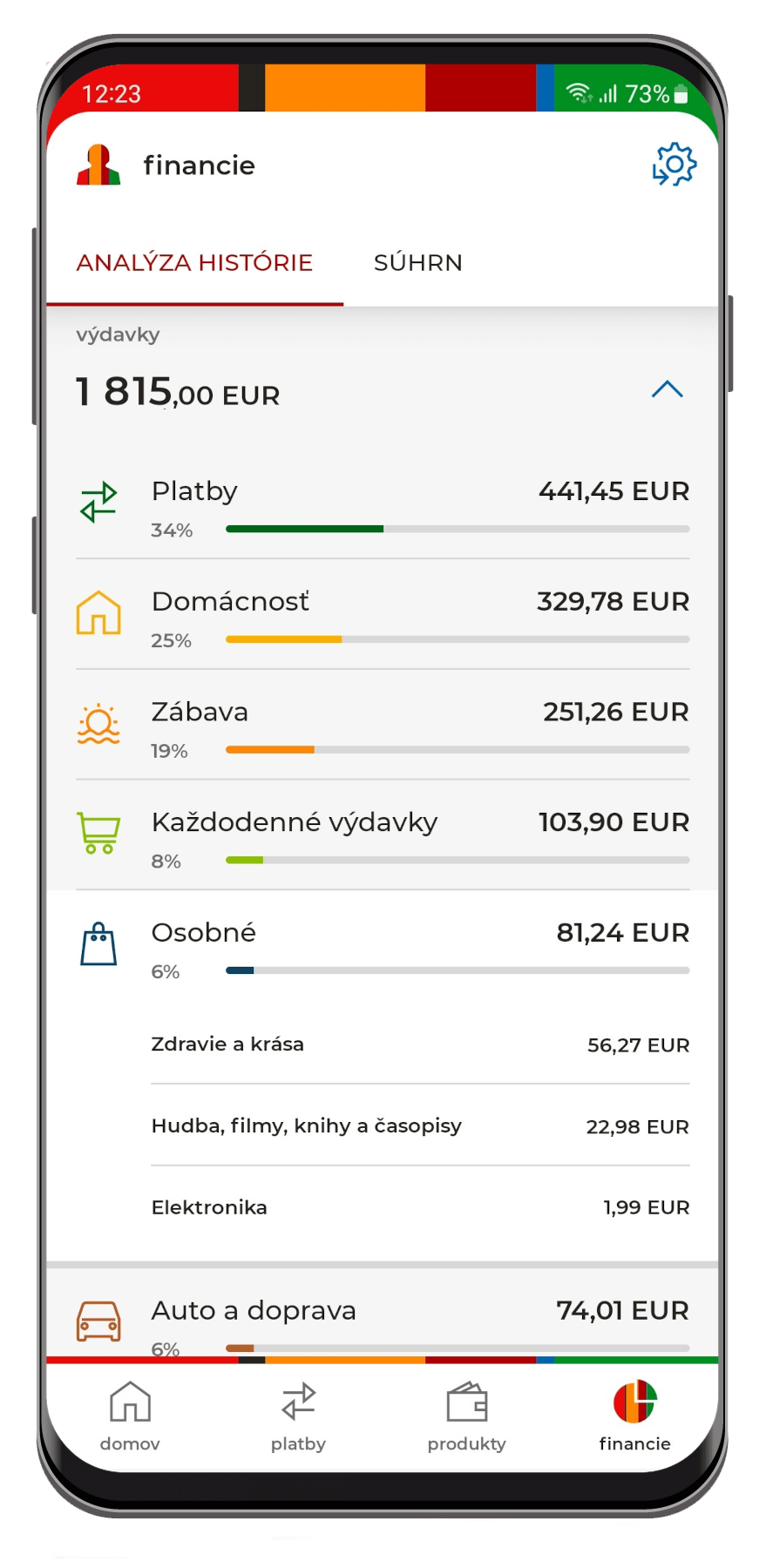The width and height of the screenshot is (766, 1568).
Task: Select the ANALÝZA HISTÓRIE tab
Action: (x=194, y=262)
